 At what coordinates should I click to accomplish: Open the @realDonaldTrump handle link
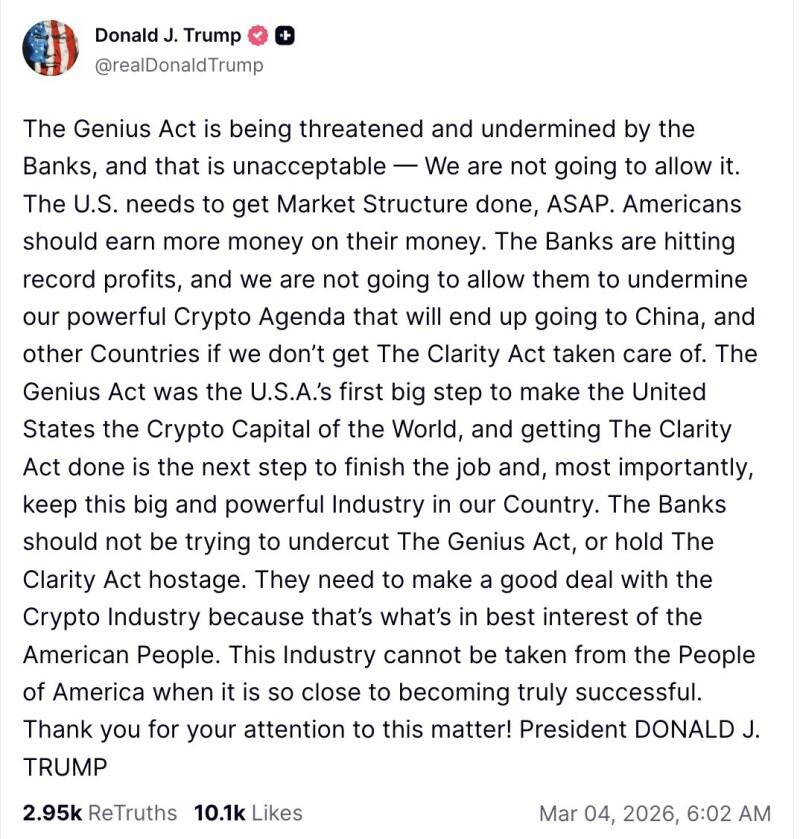click(179, 66)
